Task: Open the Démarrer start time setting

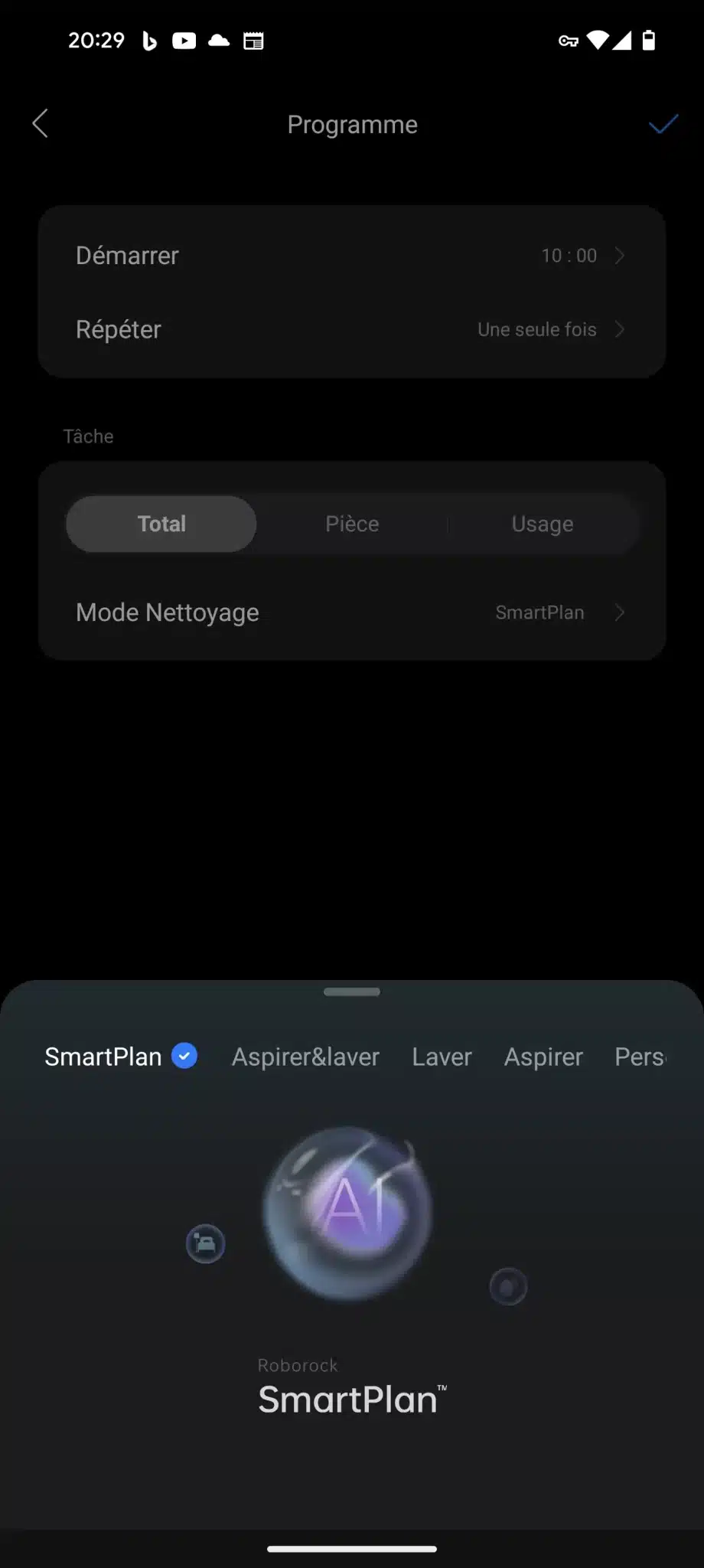Action: click(x=352, y=256)
